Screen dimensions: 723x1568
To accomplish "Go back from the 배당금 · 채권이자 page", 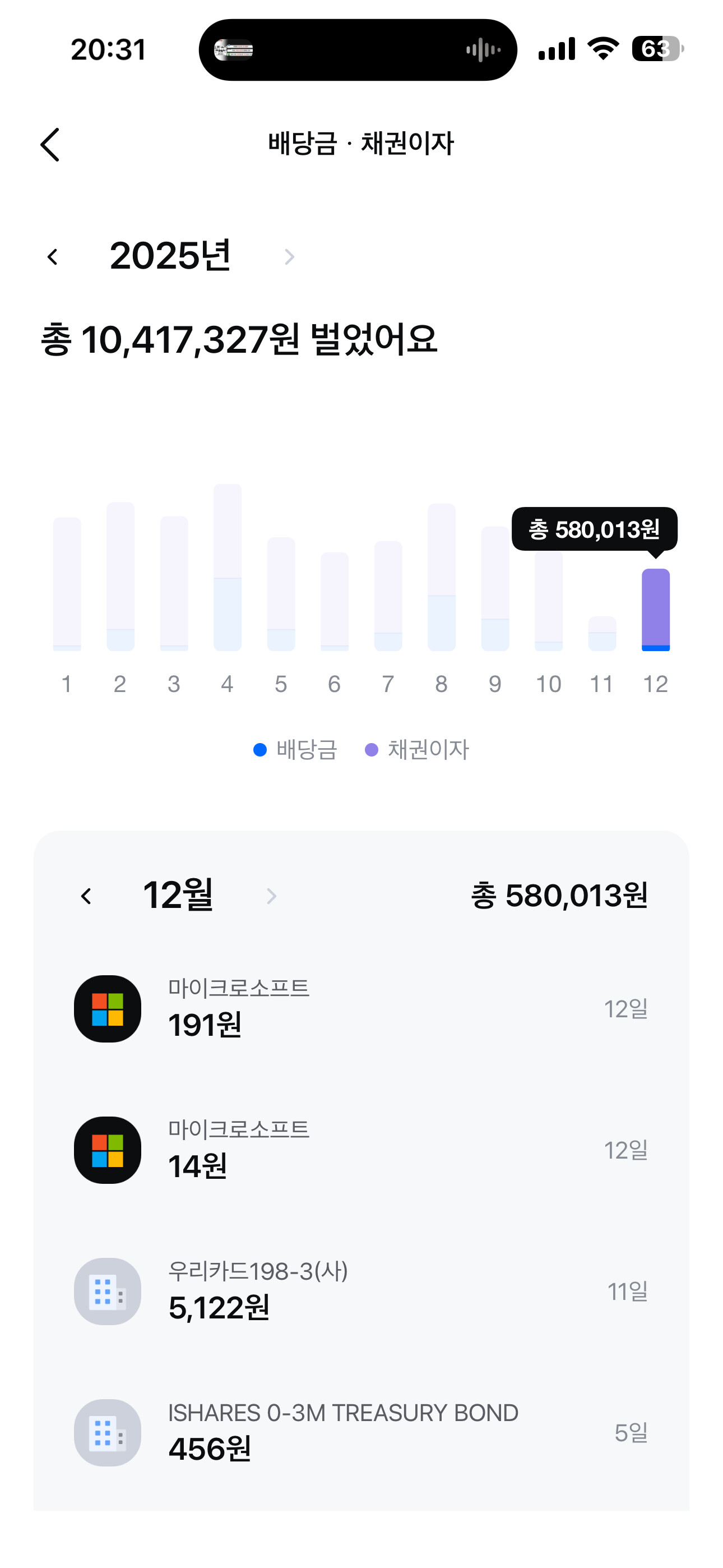I will pyautogui.click(x=50, y=145).
